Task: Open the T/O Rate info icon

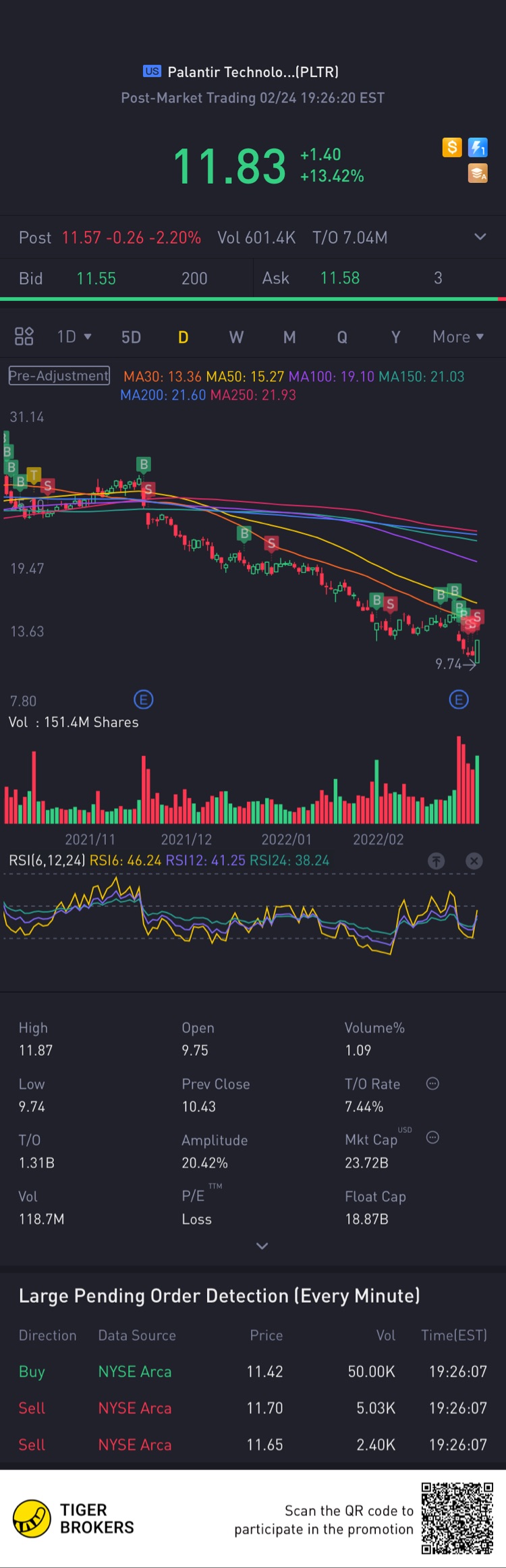Action: click(x=433, y=1083)
